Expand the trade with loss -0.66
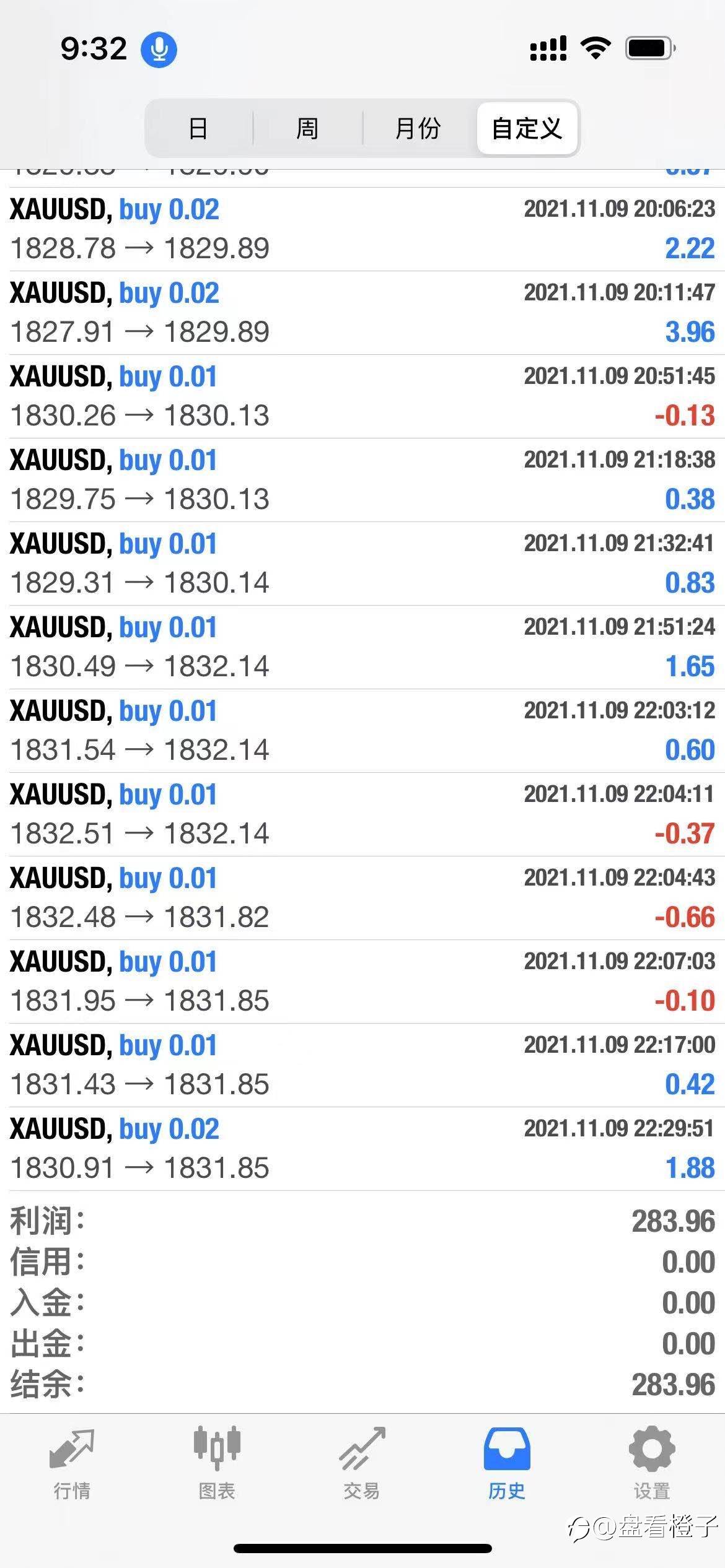The height and width of the screenshot is (1568, 725). (362, 898)
